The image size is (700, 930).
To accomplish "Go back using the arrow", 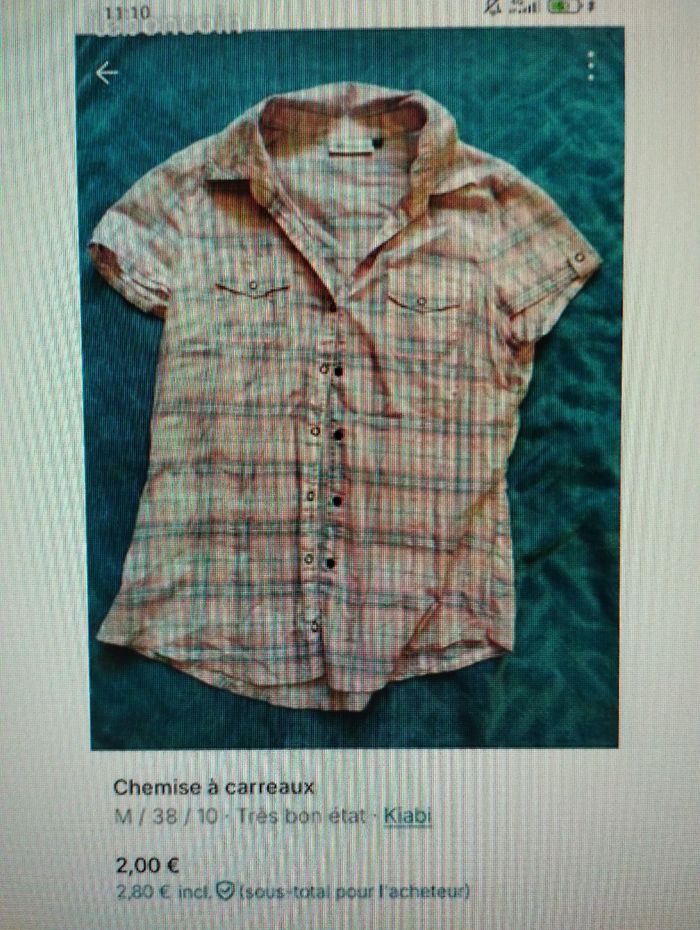I will [107, 73].
